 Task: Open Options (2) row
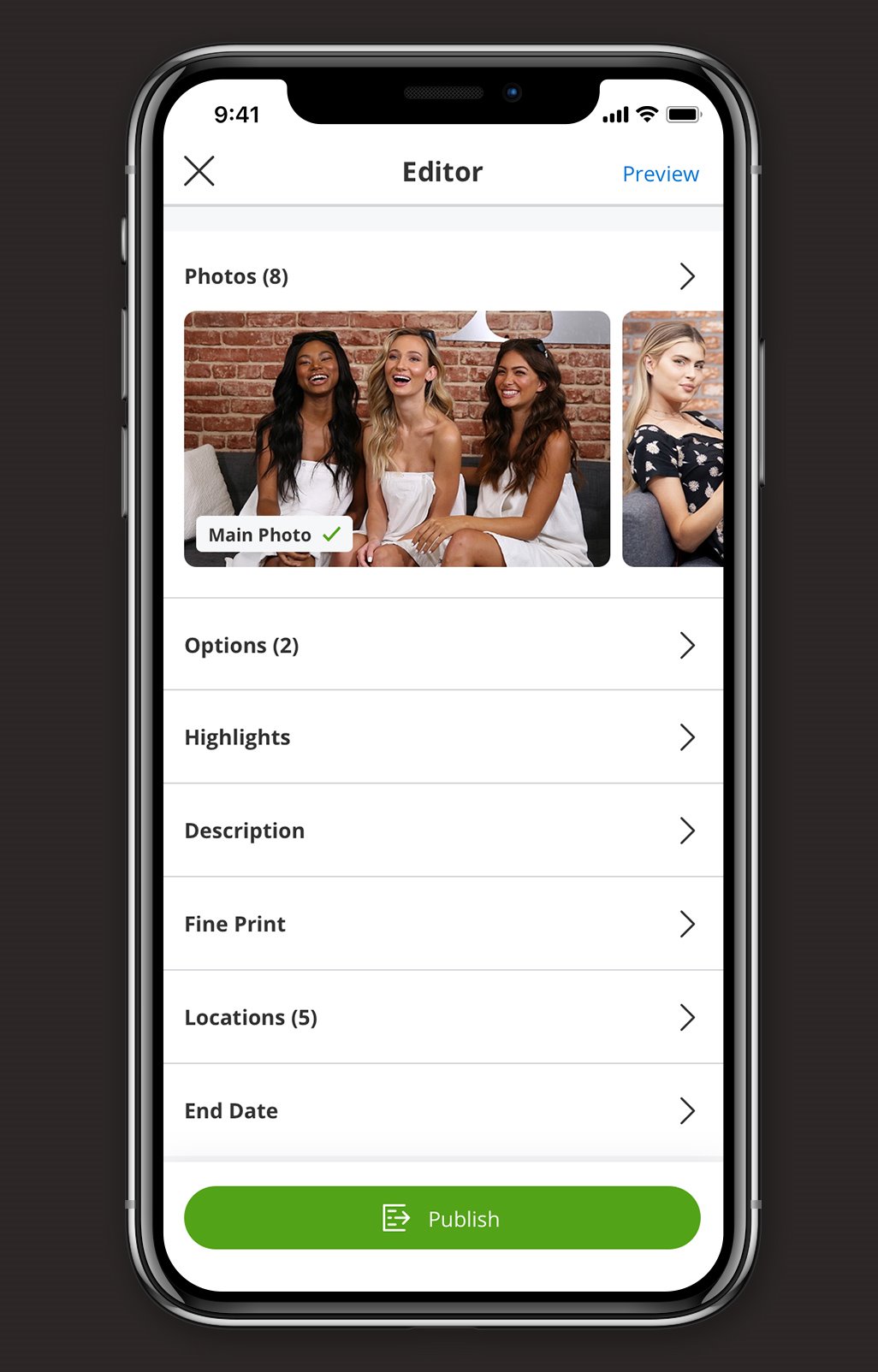pyautogui.click(x=442, y=645)
